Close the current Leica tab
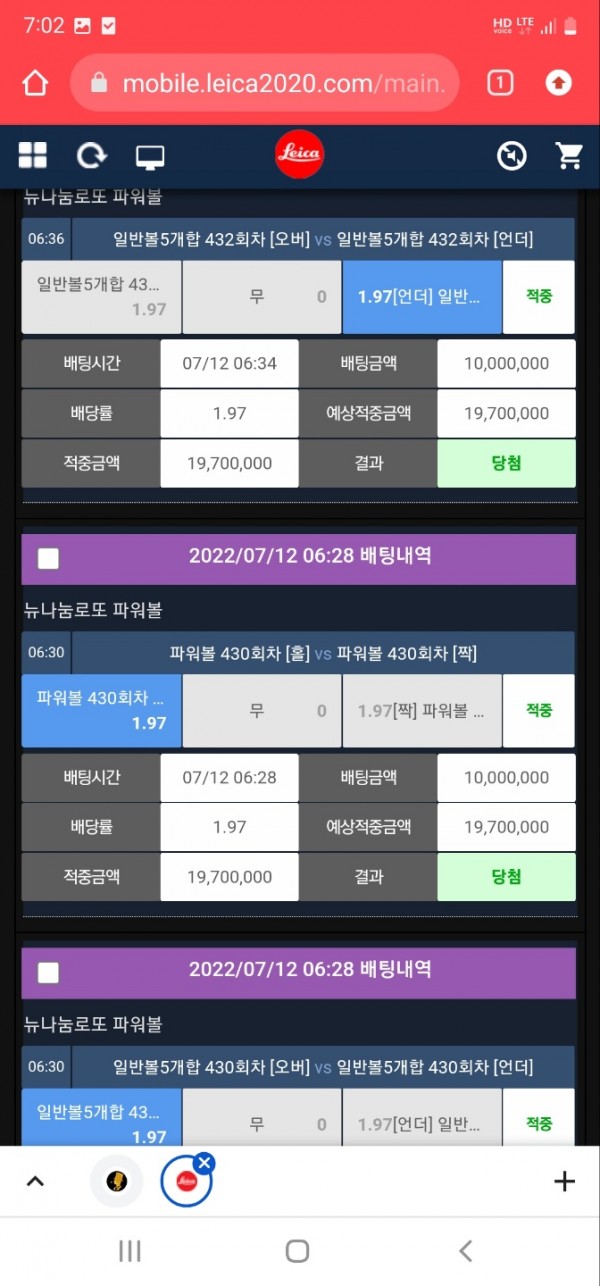 204,1162
